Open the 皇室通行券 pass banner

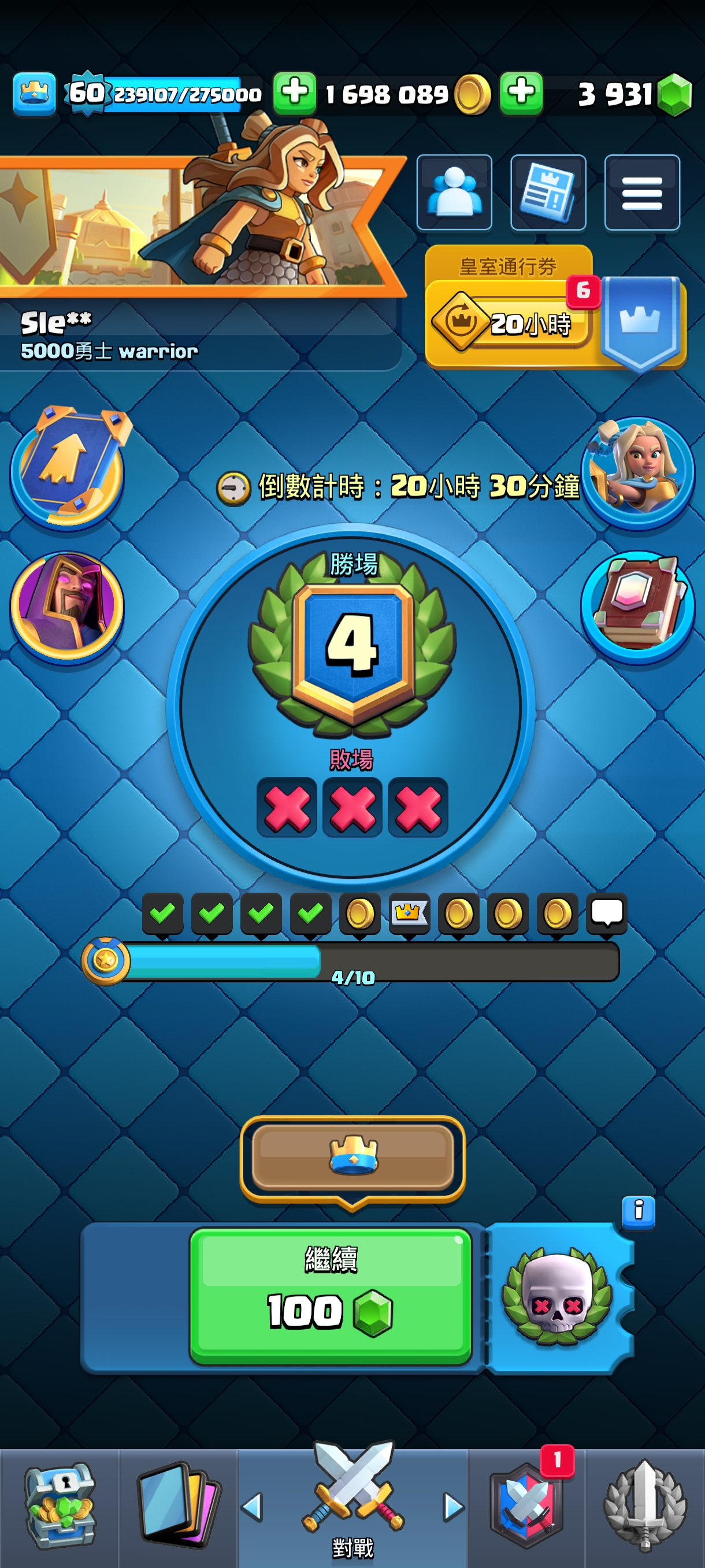tap(555, 308)
